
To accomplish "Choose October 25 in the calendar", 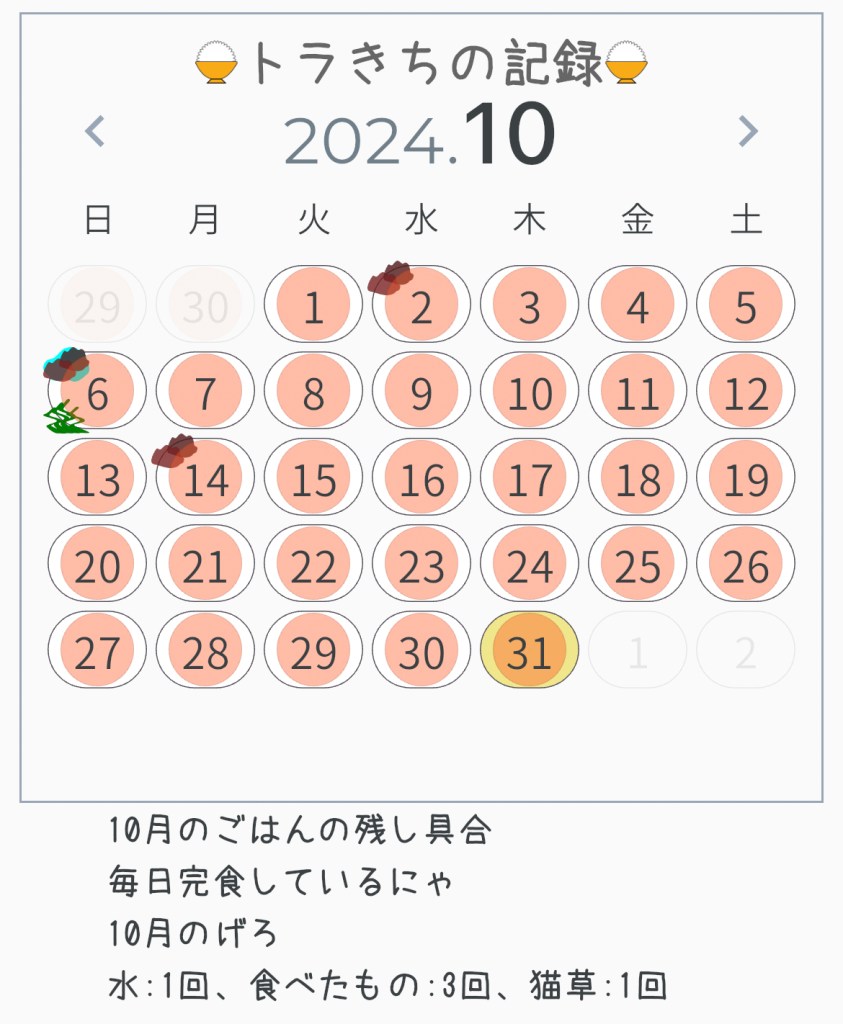I will tap(637, 565).
